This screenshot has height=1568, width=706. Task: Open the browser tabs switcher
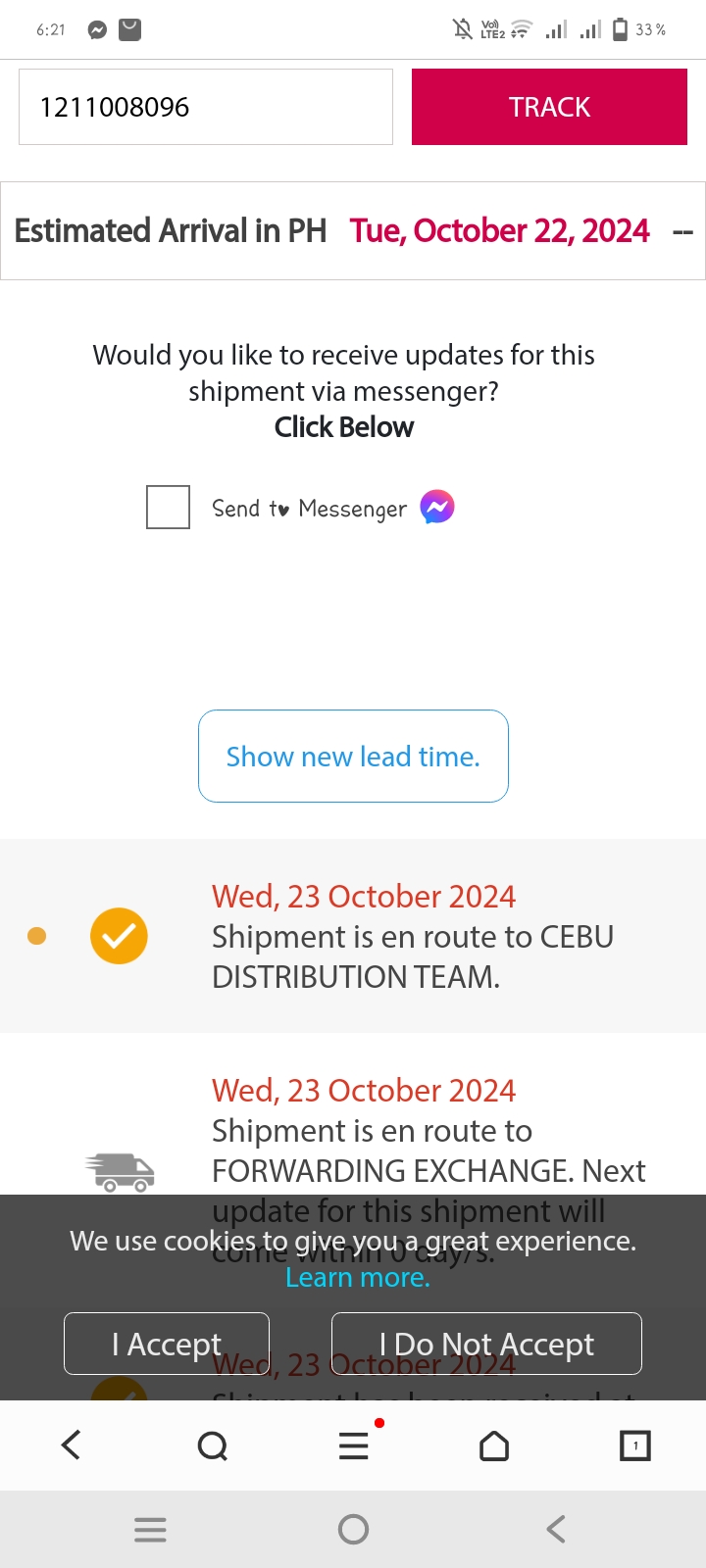tap(635, 1445)
